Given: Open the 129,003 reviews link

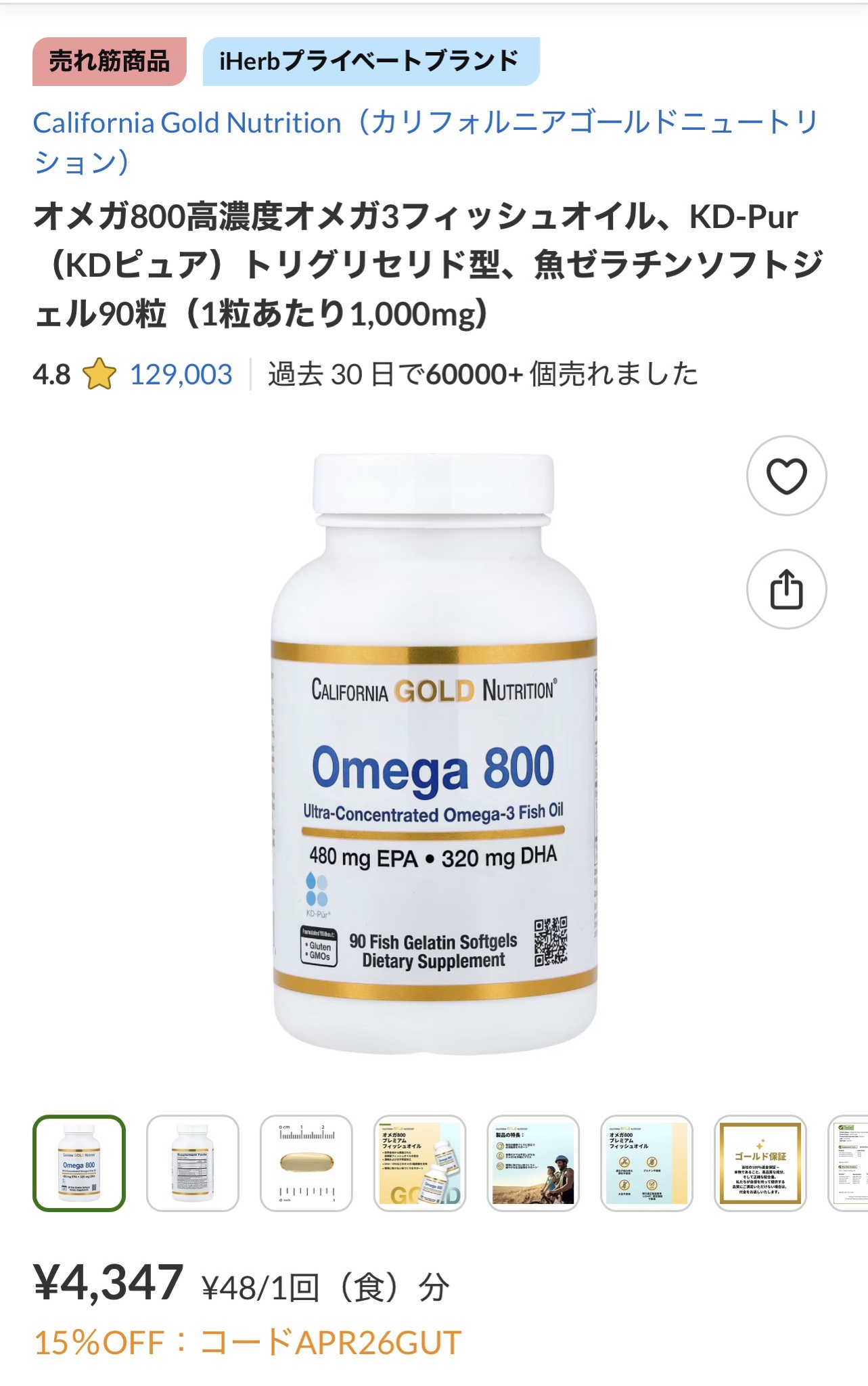Looking at the screenshot, I should (181, 374).
